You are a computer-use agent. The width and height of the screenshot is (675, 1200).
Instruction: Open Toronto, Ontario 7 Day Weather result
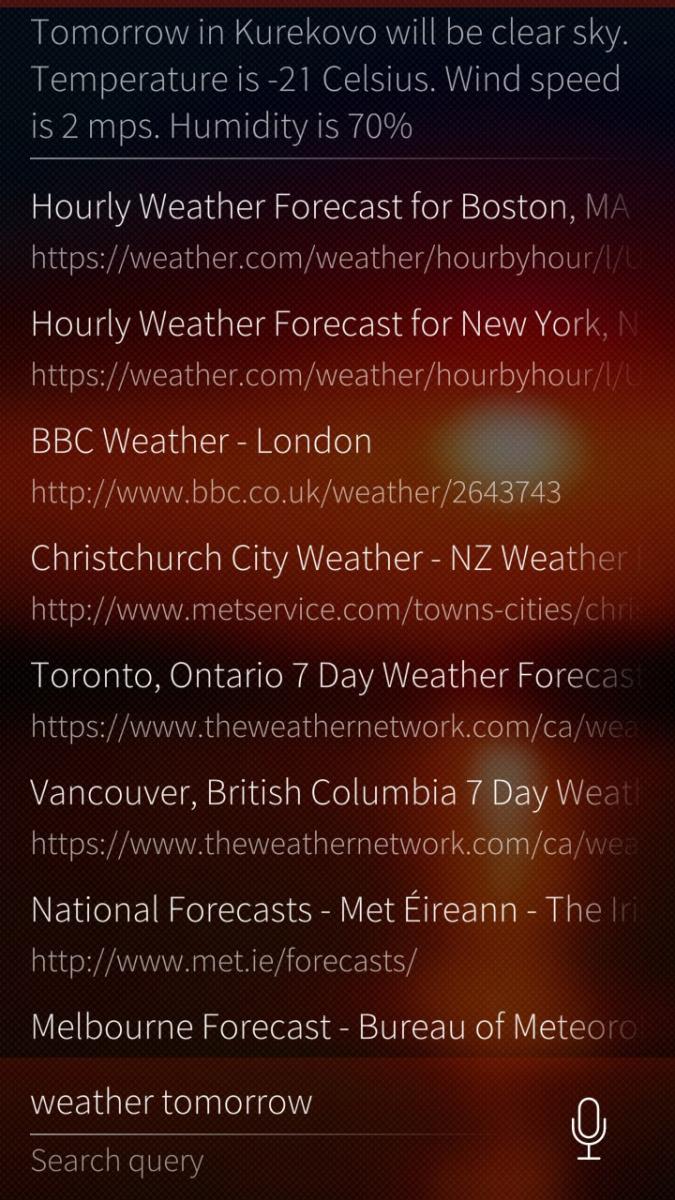click(x=330, y=698)
